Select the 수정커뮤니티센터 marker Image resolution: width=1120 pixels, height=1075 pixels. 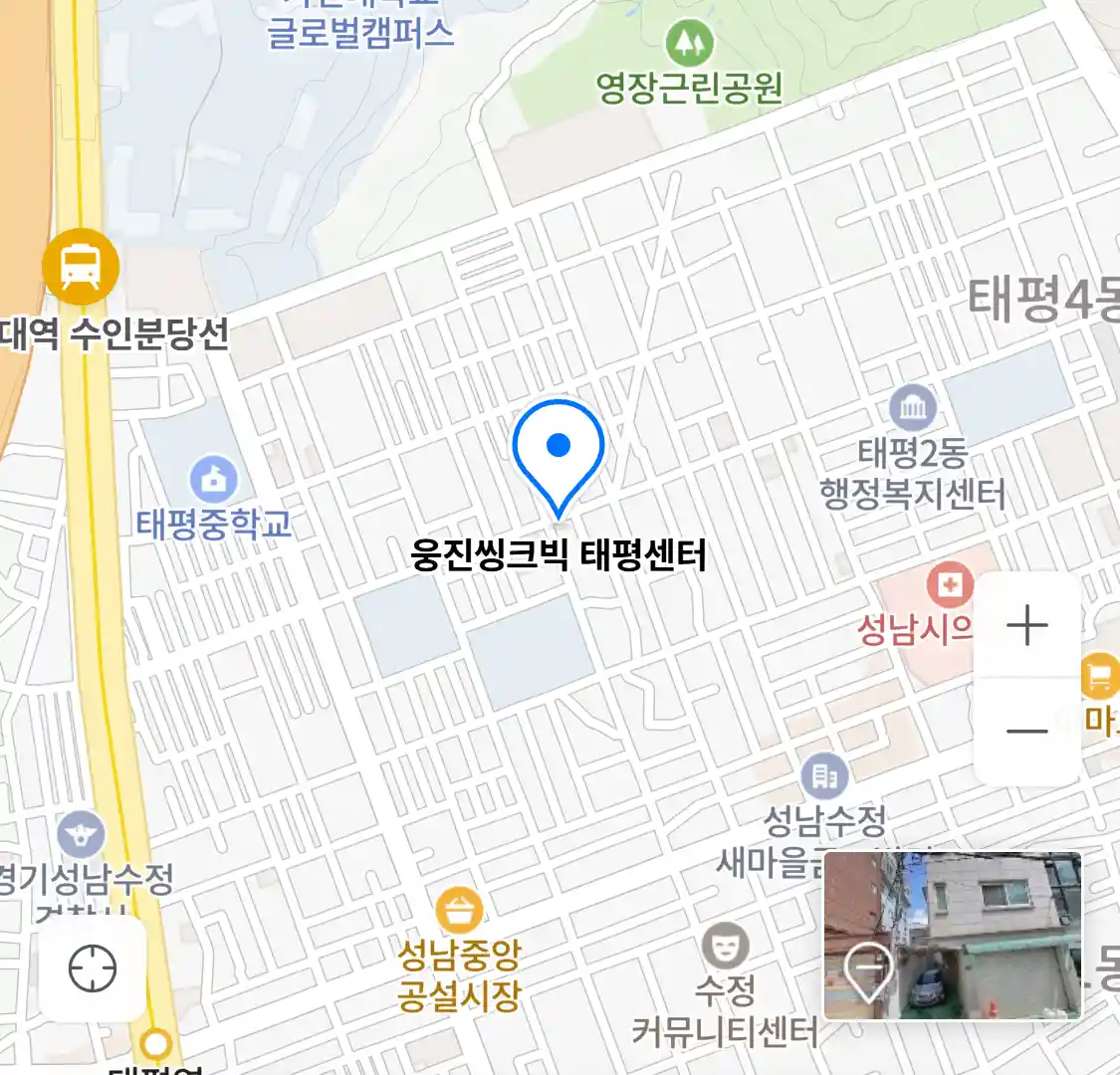(725, 946)
